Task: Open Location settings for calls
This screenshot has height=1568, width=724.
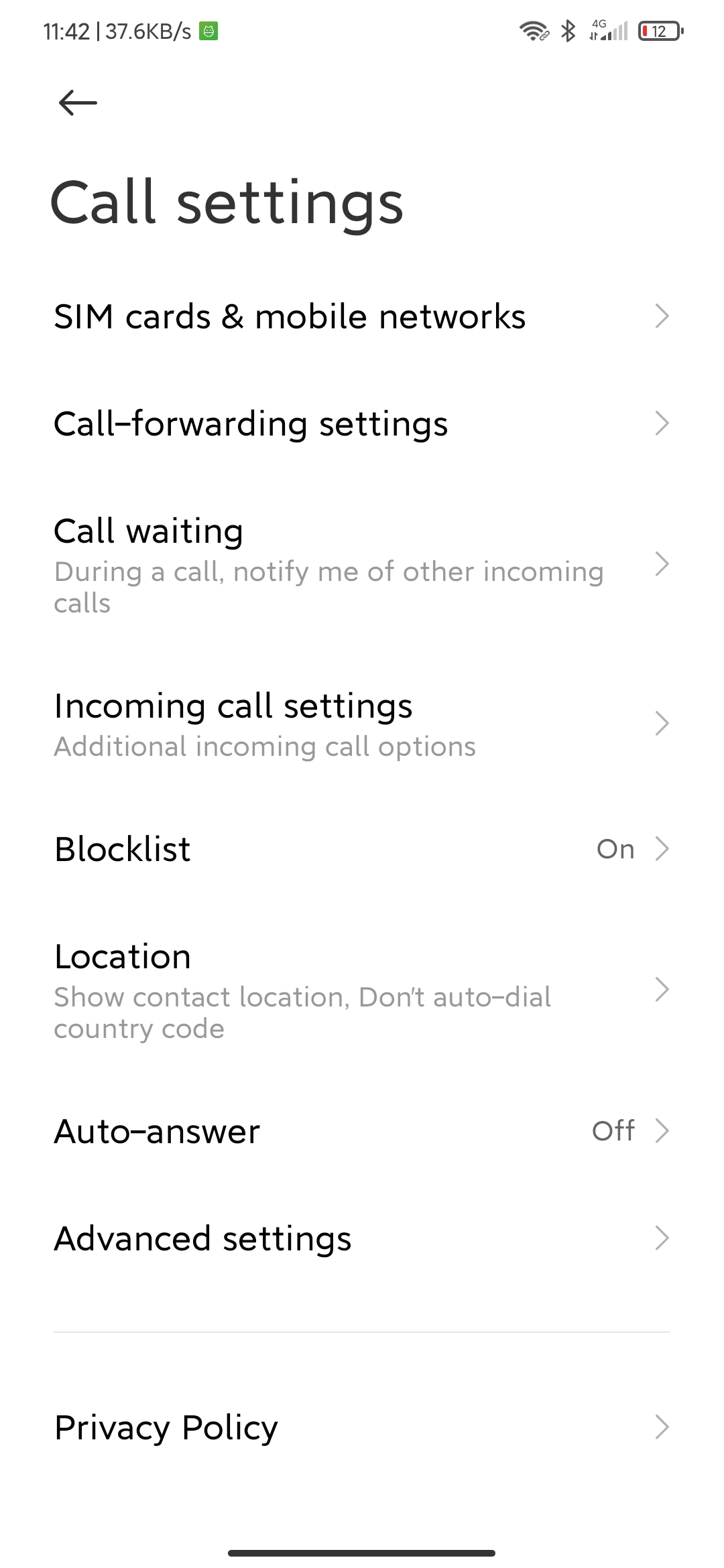Action: pos(362,990)
